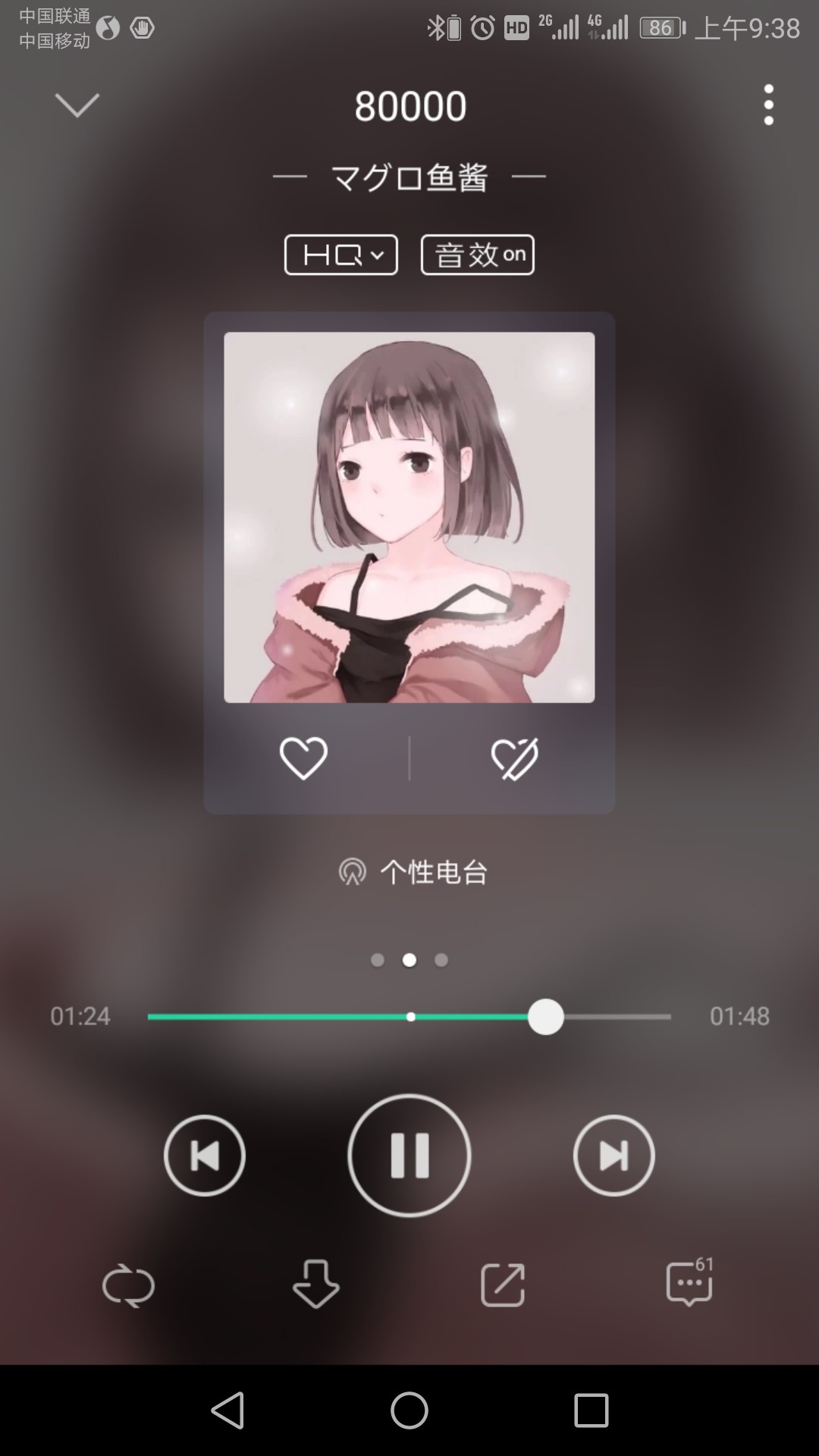Screen dimensions: 819x1456
Task: Download the song 80000
Action: pos(315,1284)
